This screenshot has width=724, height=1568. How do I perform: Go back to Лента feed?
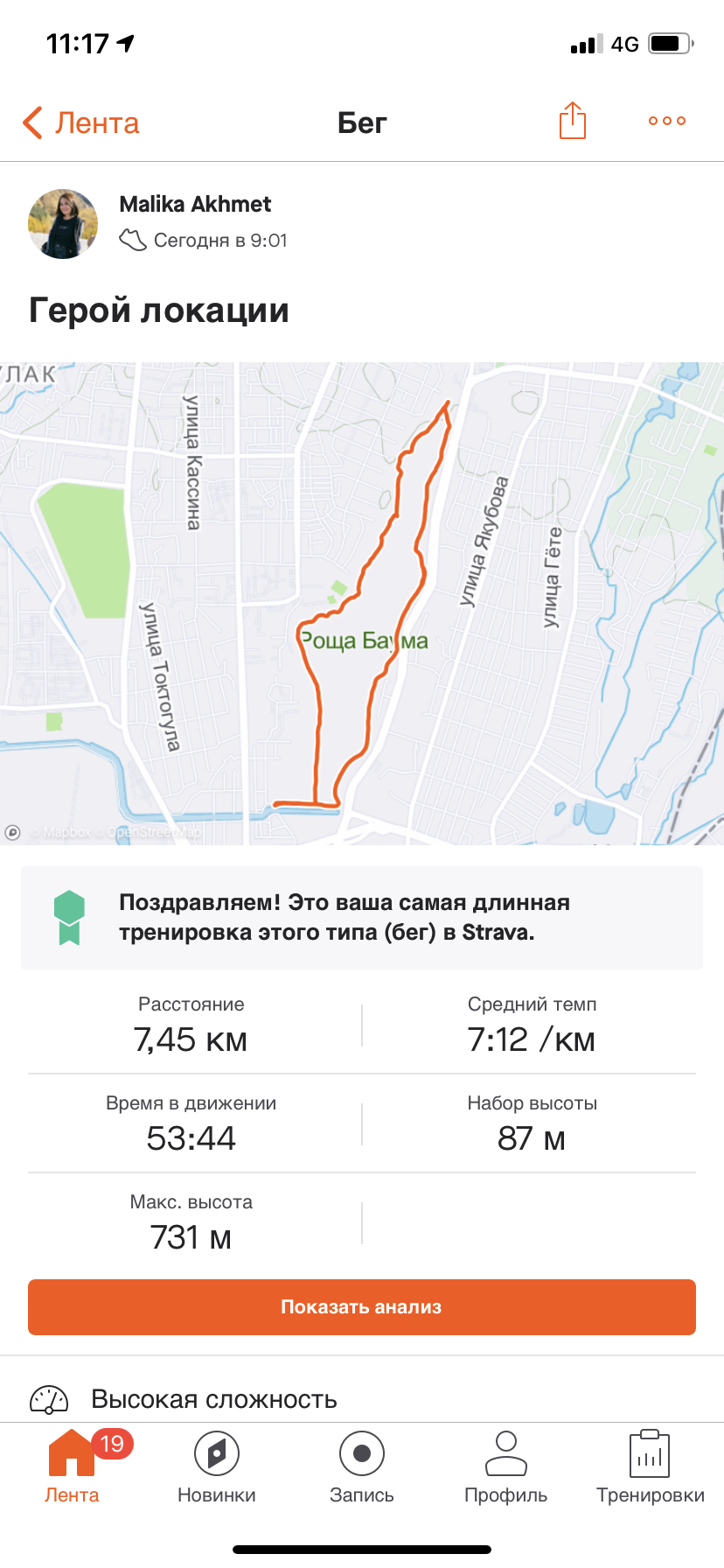click(x=81, y=123)
